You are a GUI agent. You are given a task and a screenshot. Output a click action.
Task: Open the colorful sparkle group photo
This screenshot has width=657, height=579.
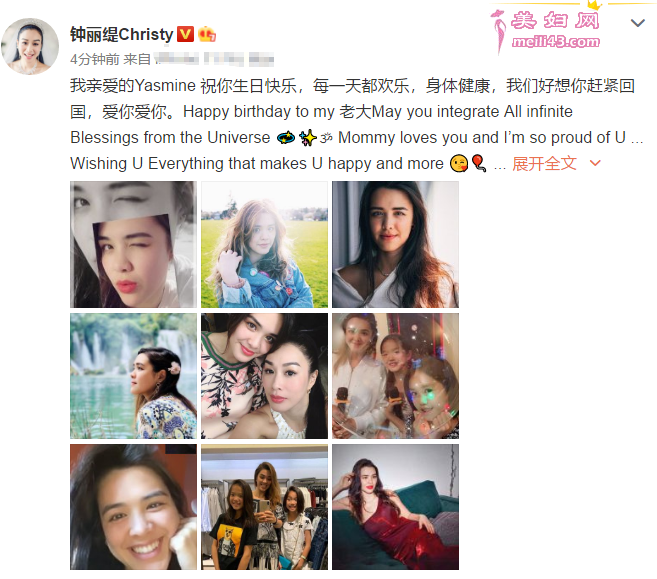[395, 375]
